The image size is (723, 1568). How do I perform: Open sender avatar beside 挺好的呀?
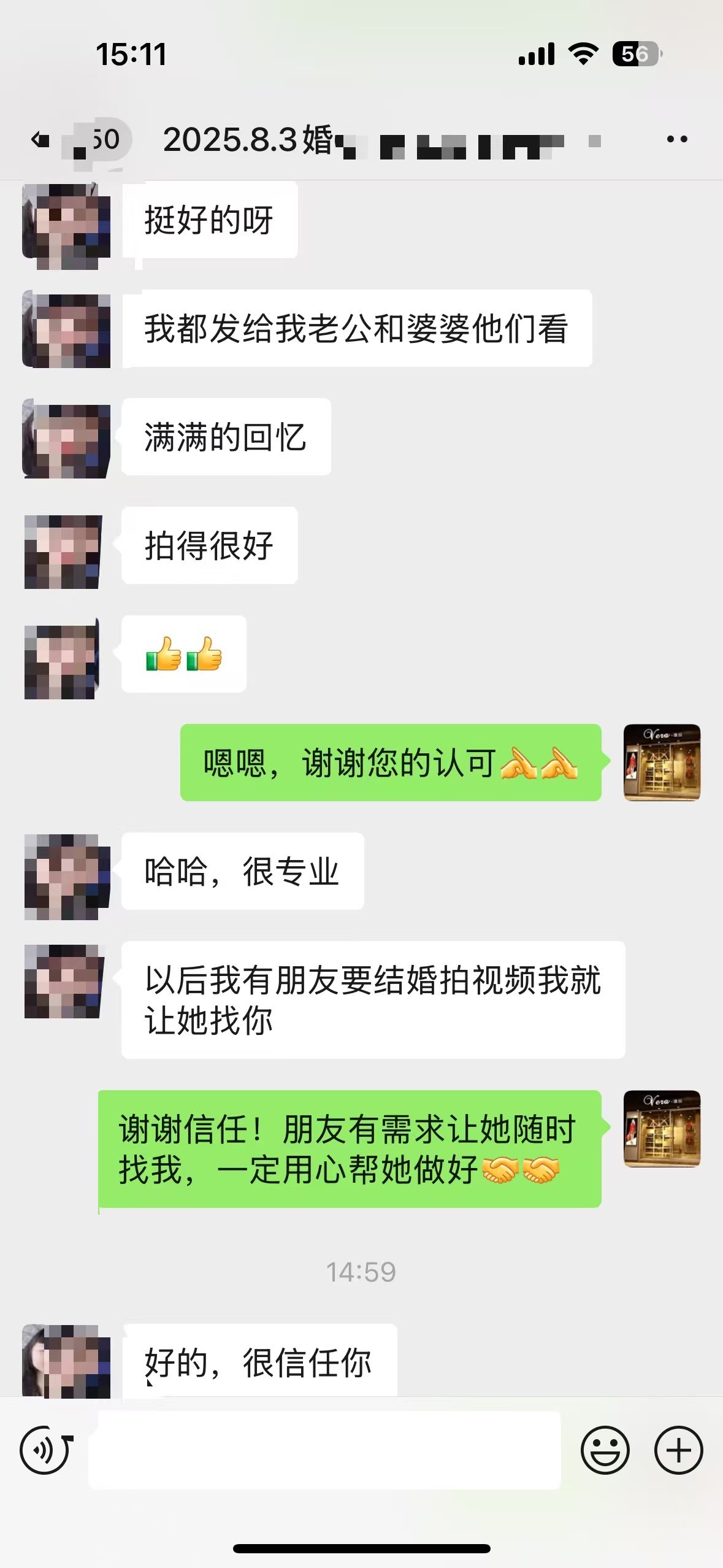[x=66, y=226]
